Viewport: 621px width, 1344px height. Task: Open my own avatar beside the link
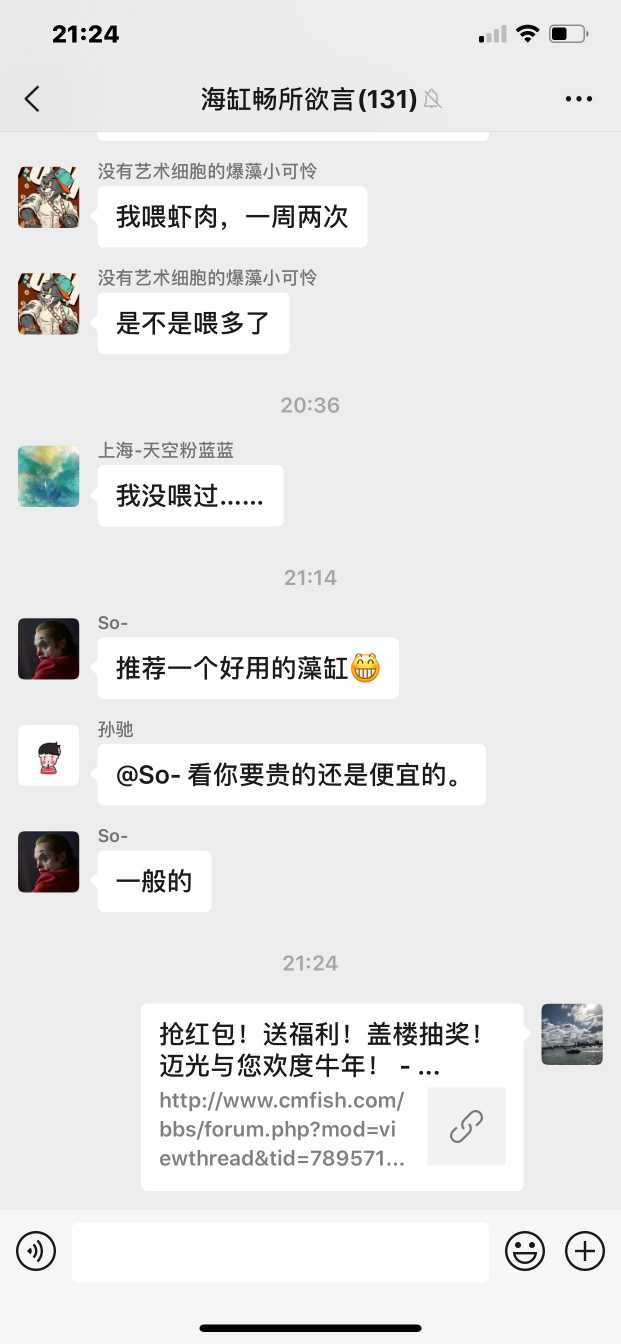point(571,1034)
